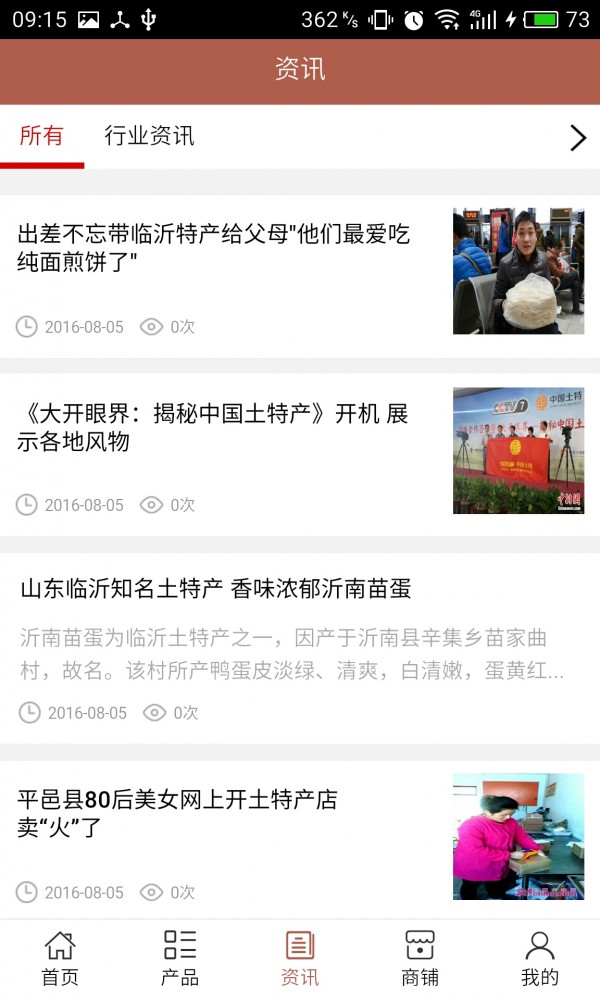Switch to the 所有 tab
Viewport: 600px width, 1000px height.
coord(42,136)
